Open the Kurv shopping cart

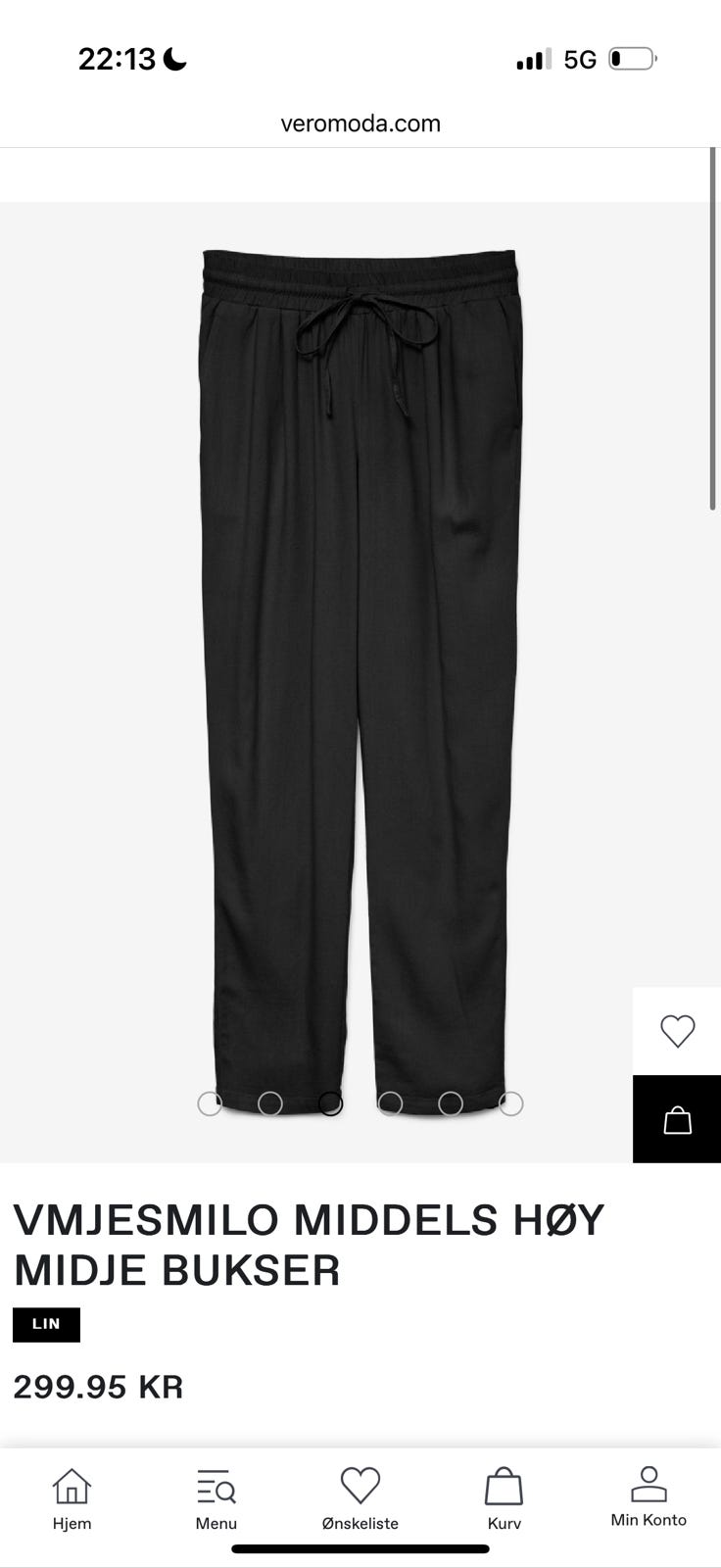pos(504,1499)
